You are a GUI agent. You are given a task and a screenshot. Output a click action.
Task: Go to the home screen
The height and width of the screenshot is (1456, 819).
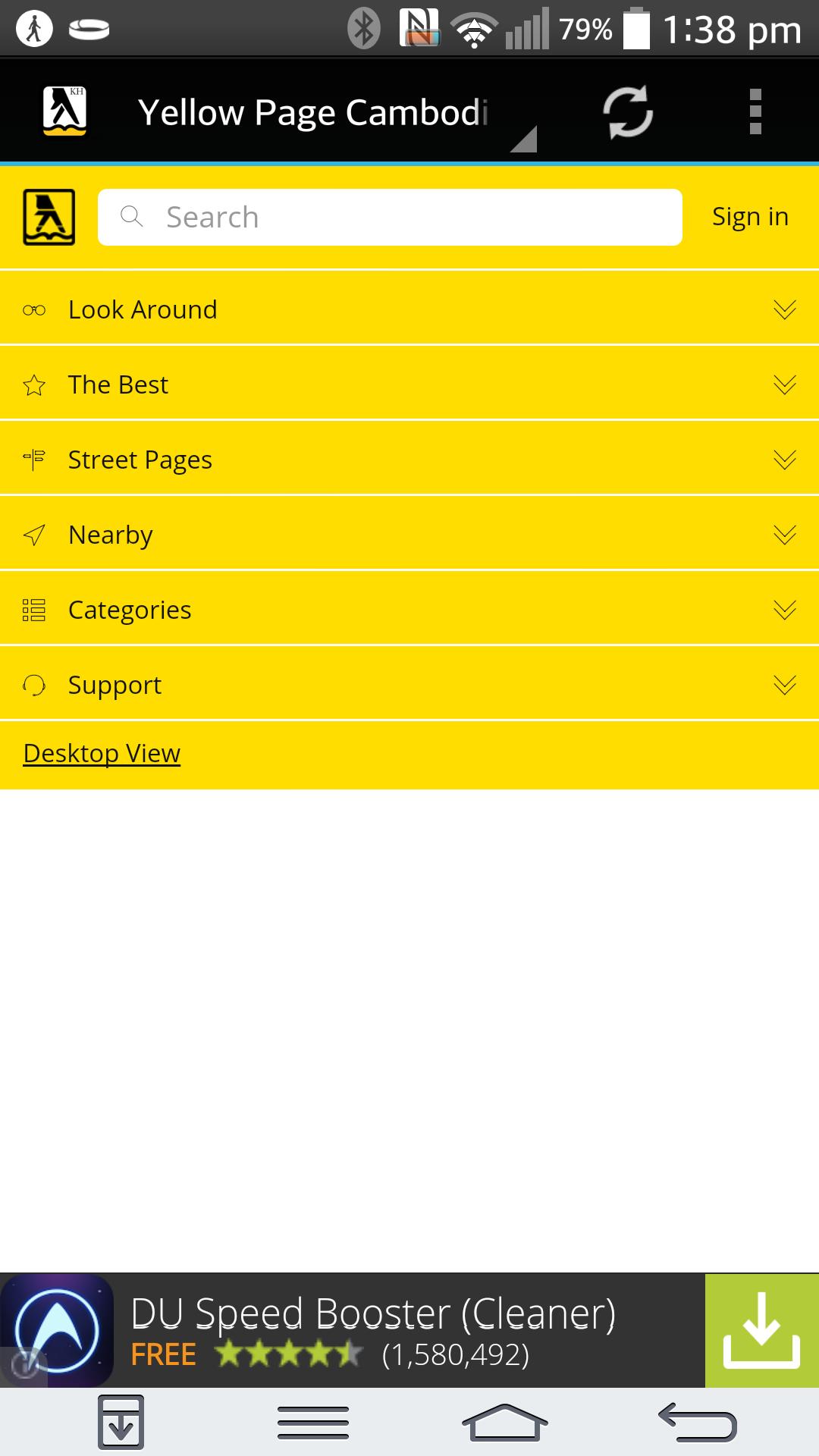pyautogui.click(x=504, y=1422)
